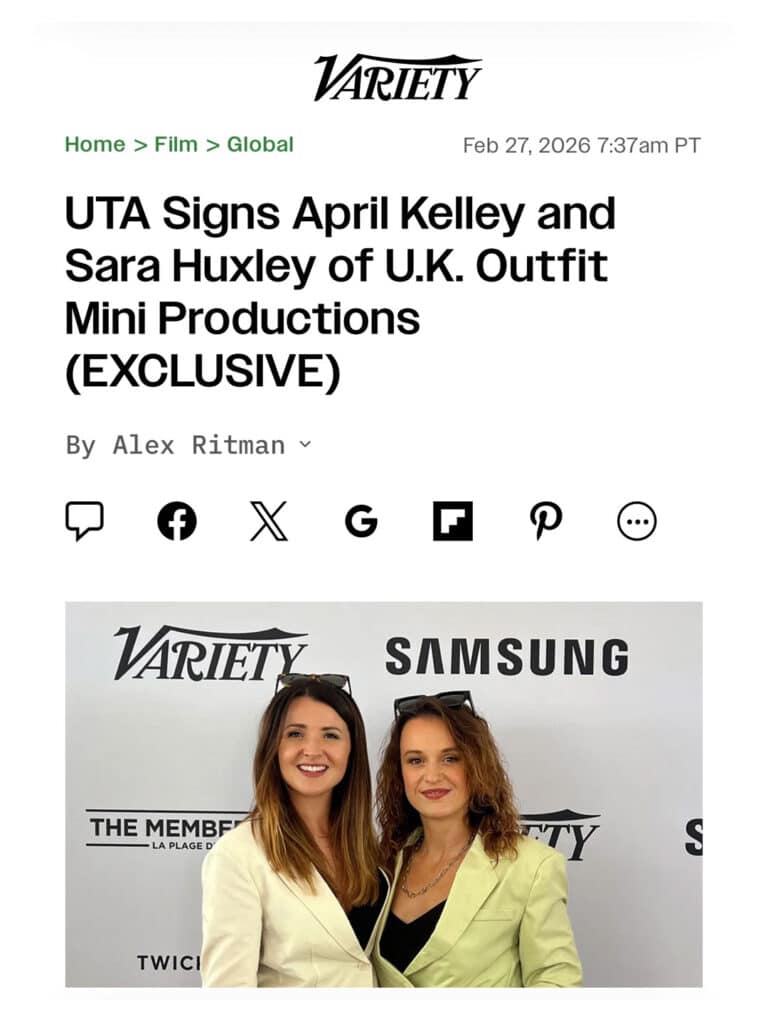Screen dimensions: 768x1024
Task: Go to the Home breadcrumb link
Action: point(95,144)
